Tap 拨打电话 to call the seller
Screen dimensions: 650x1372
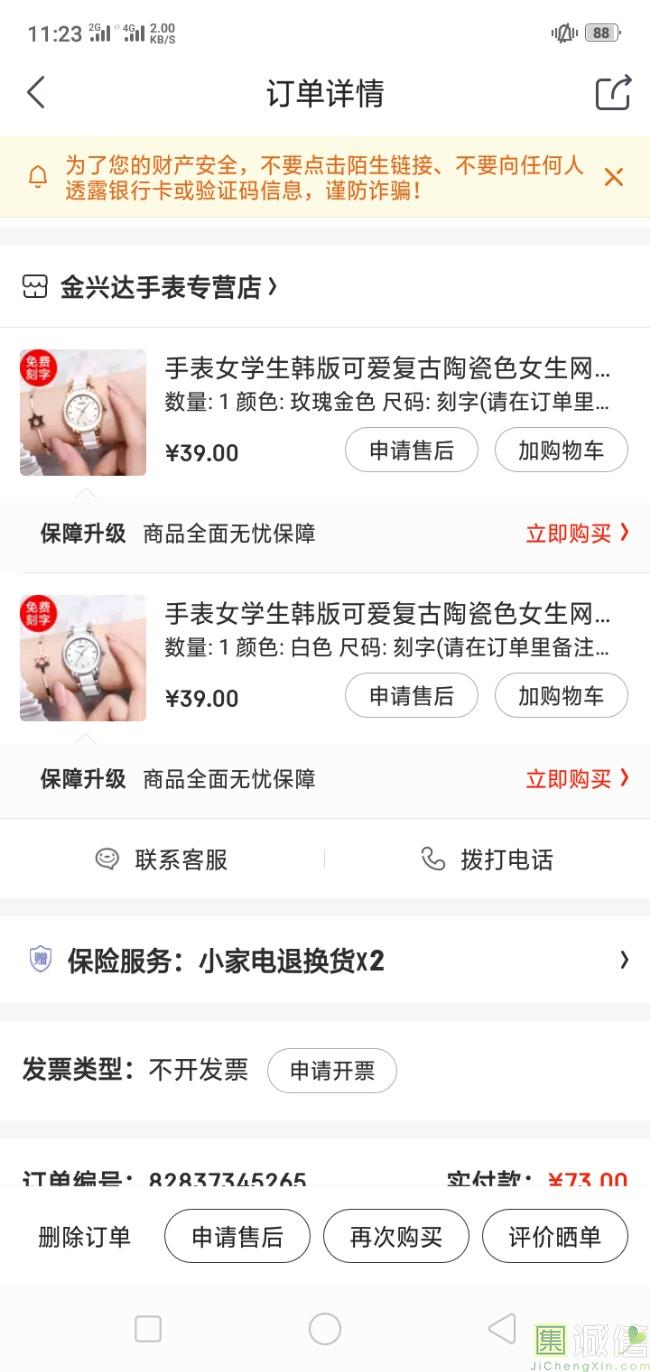[487, 859]
